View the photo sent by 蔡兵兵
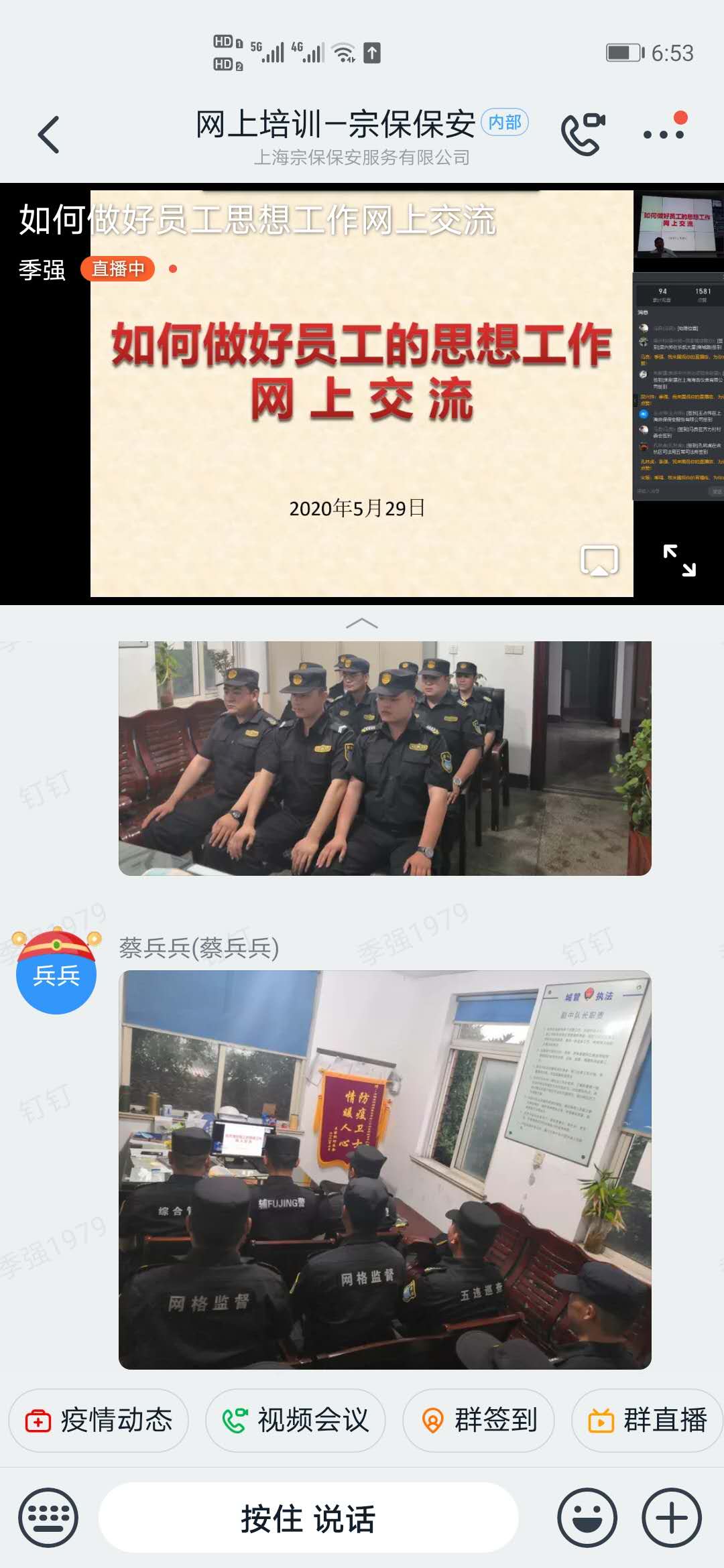 point(385,1169)
